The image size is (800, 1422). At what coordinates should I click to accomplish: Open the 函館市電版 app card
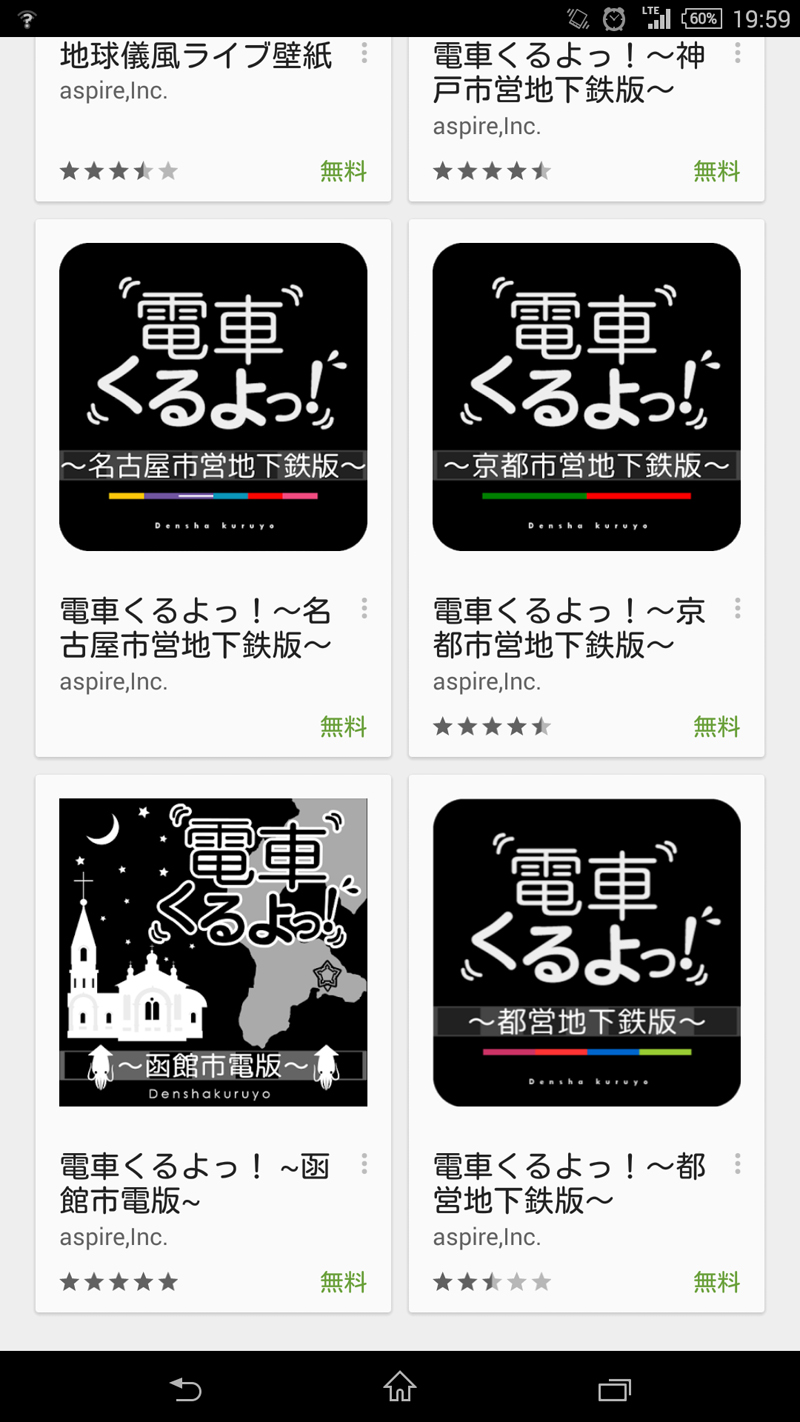click(213, 1043)
